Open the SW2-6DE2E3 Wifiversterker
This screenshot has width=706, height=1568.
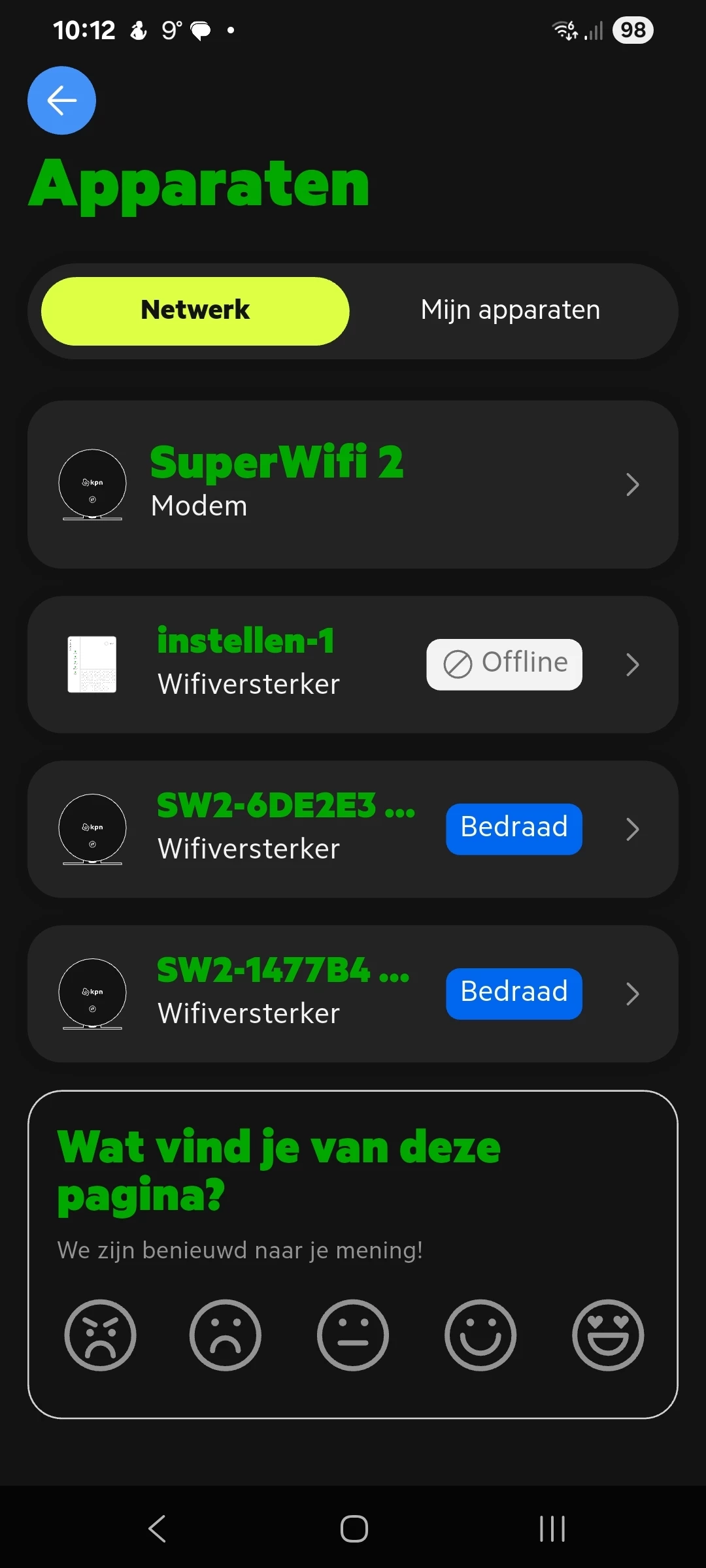pyautogui.click(x=353, y=829)
